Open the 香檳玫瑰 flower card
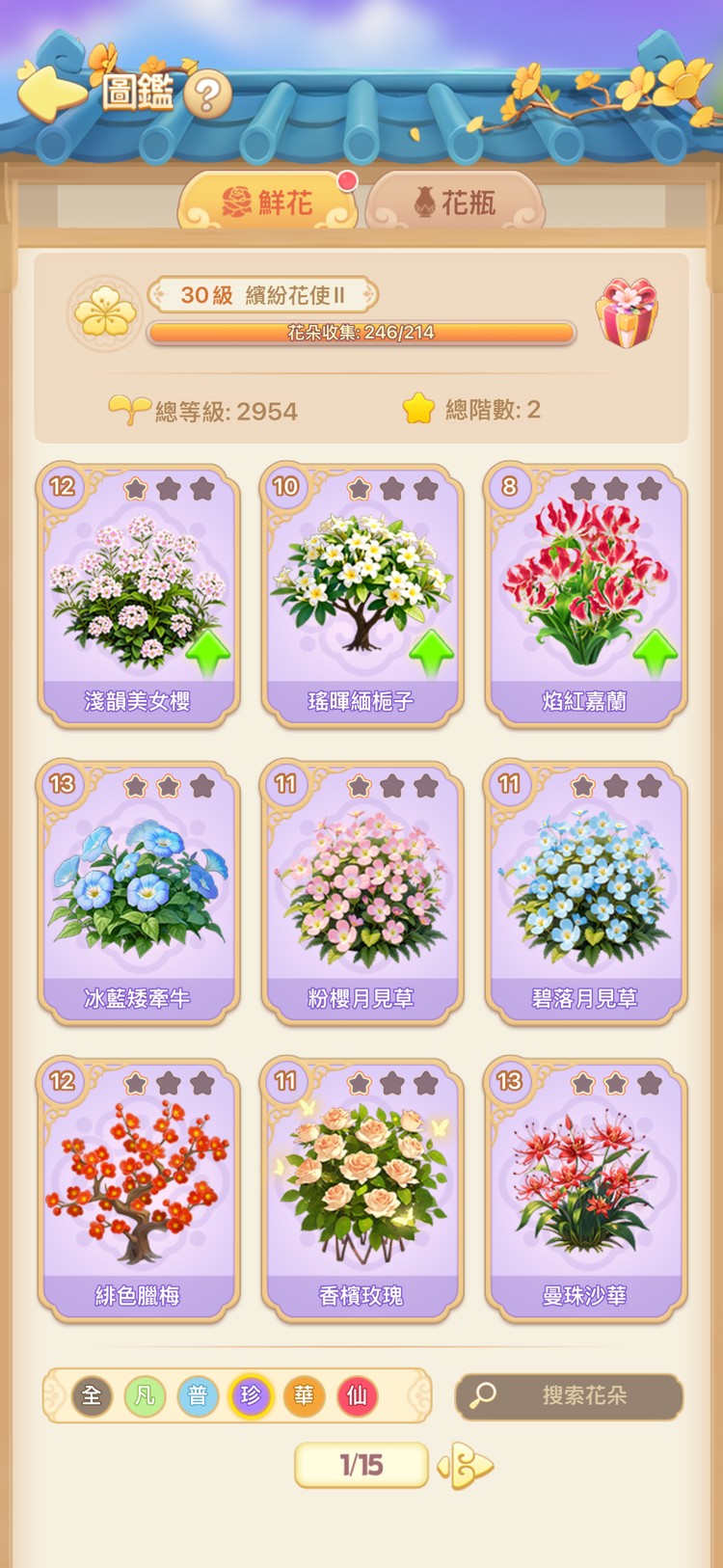The height and width of the screenshot is (1568, 723). [361, 1189]
